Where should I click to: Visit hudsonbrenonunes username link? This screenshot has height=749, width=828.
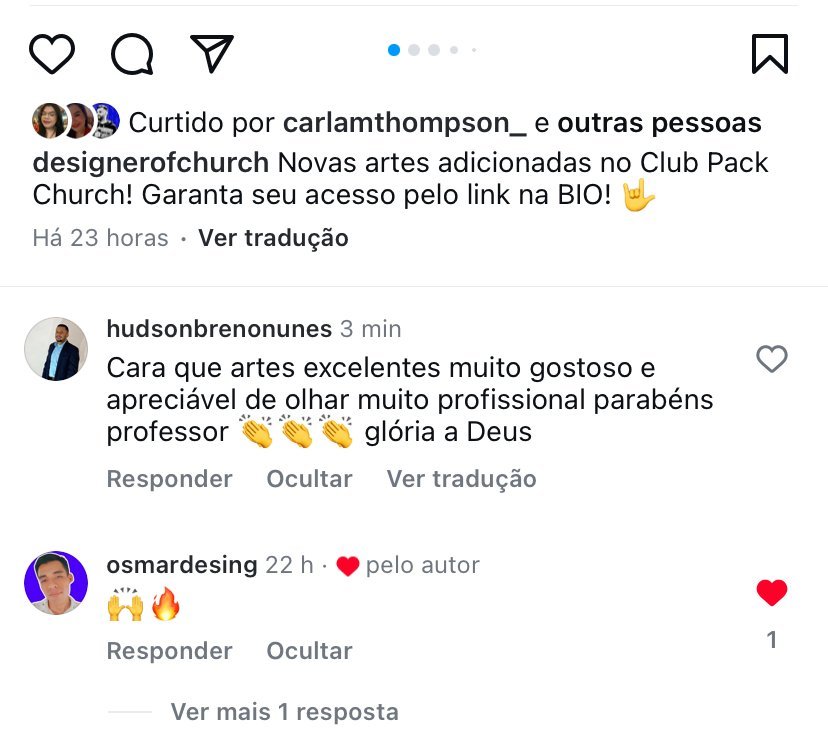219,328
